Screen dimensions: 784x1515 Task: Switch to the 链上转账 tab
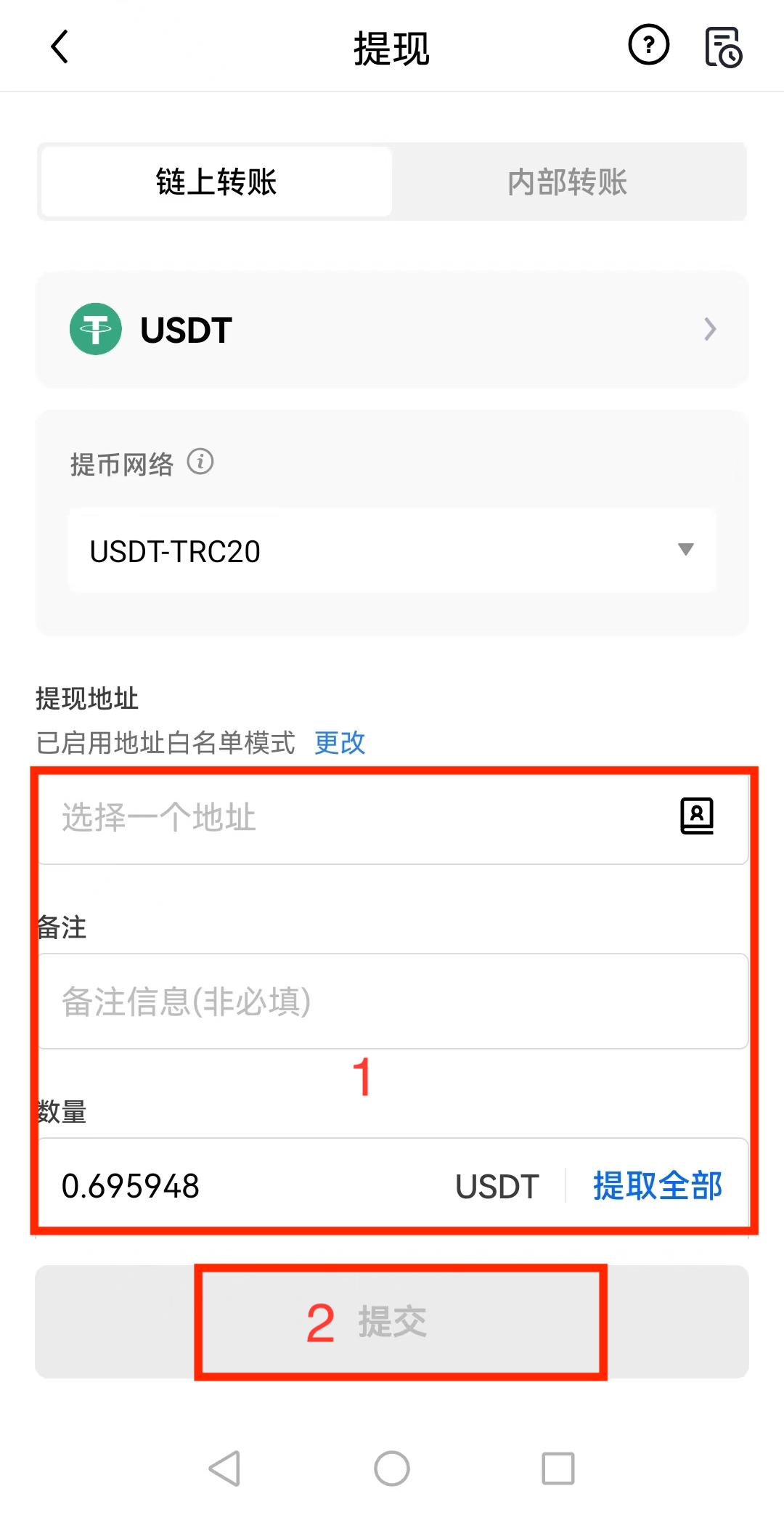click(x=216, y=182)
